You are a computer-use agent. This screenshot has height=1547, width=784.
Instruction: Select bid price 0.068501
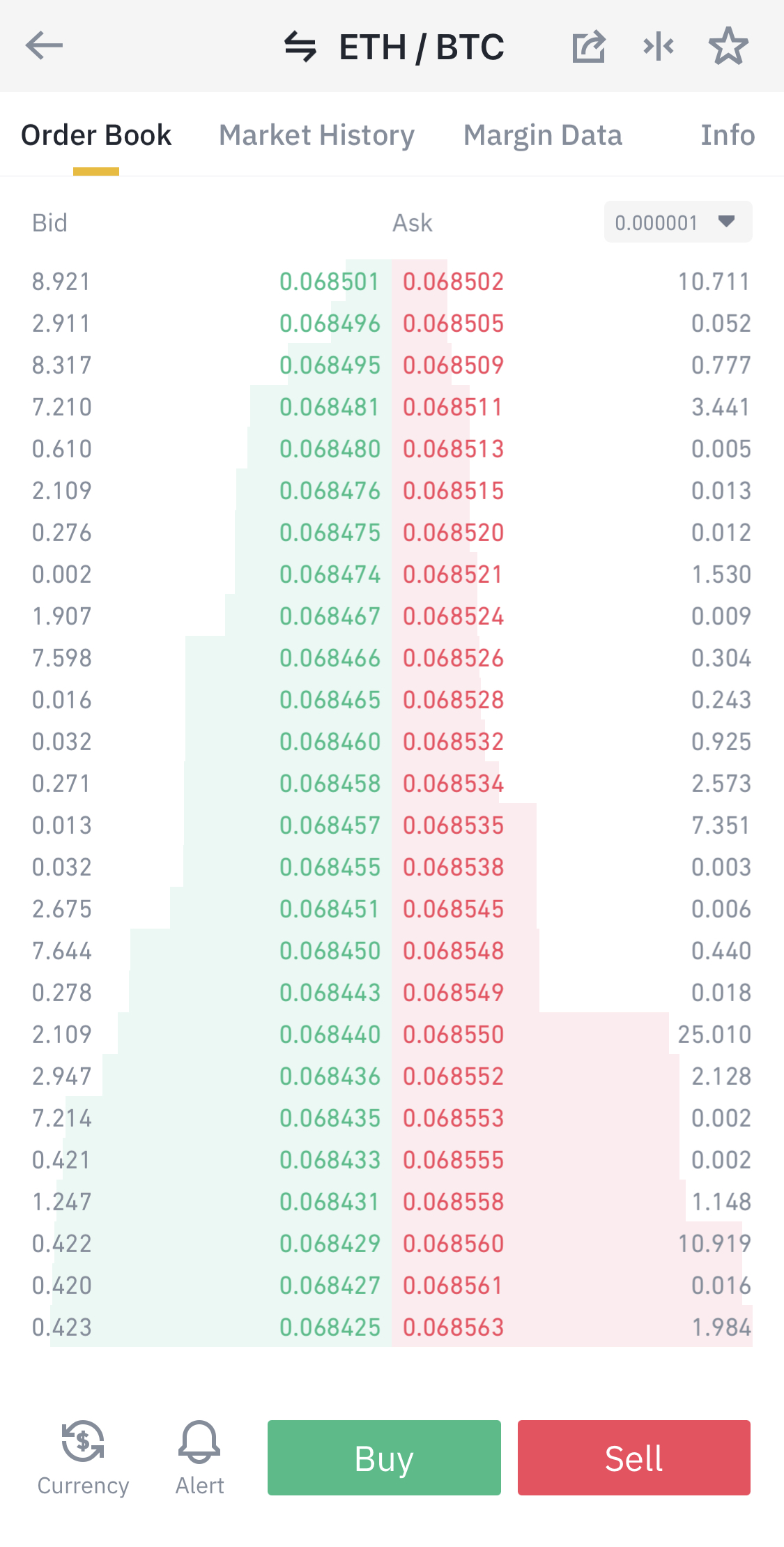pos(330,282)
